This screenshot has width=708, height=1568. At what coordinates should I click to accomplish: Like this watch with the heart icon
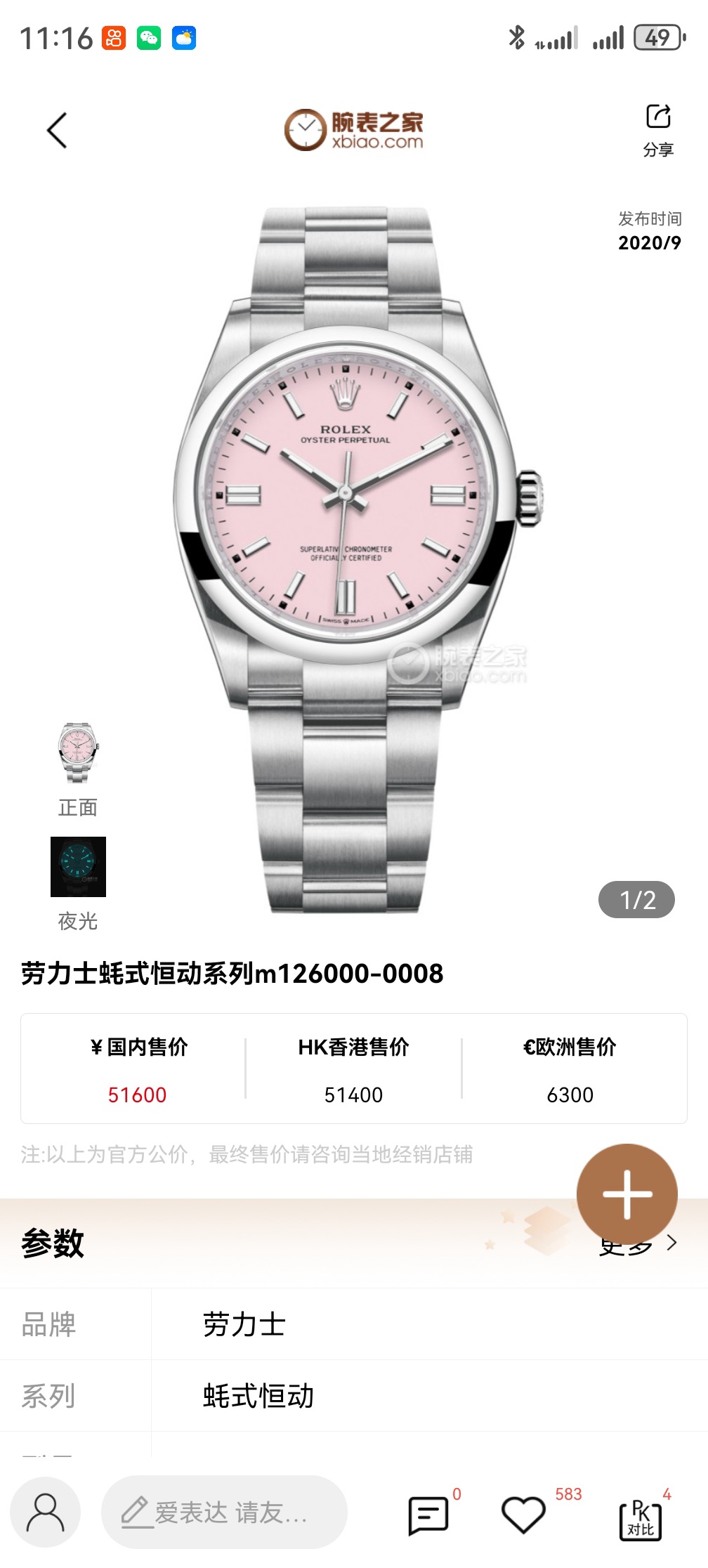click(x=523, y=1515)
